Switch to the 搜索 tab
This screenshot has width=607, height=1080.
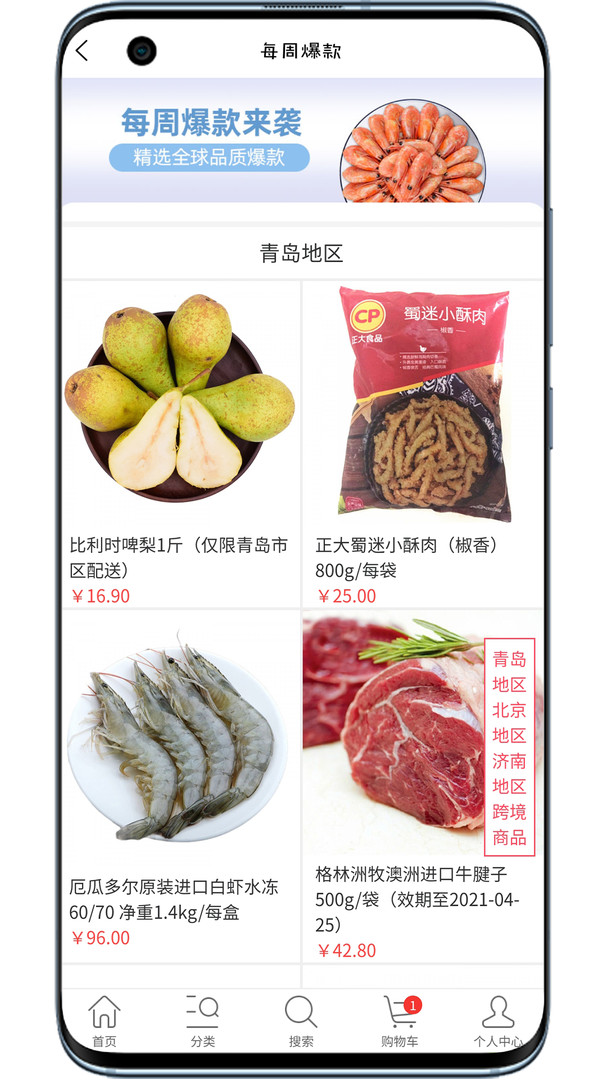tap(301, 1020)
